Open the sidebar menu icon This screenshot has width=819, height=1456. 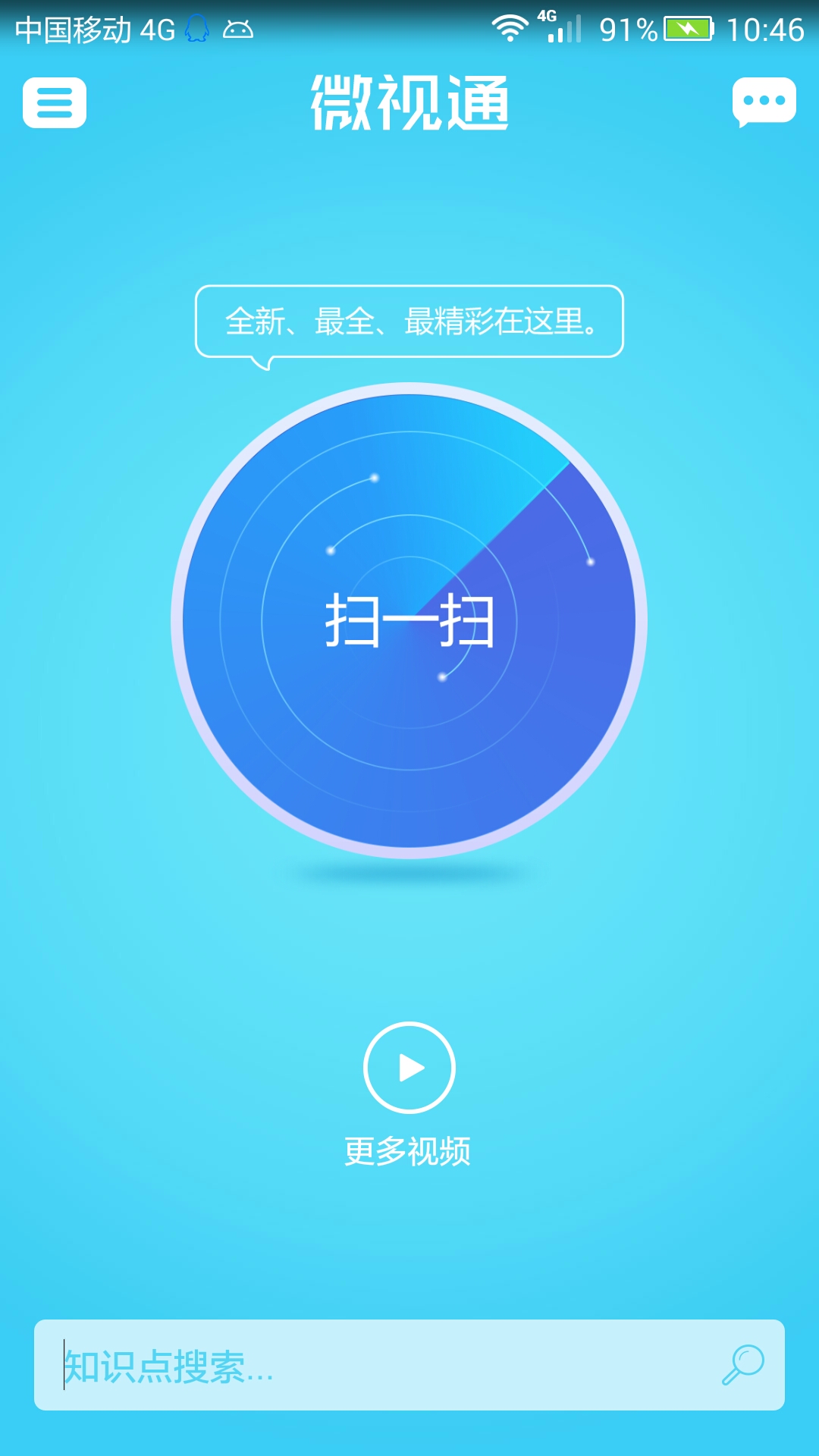(53, 102)
